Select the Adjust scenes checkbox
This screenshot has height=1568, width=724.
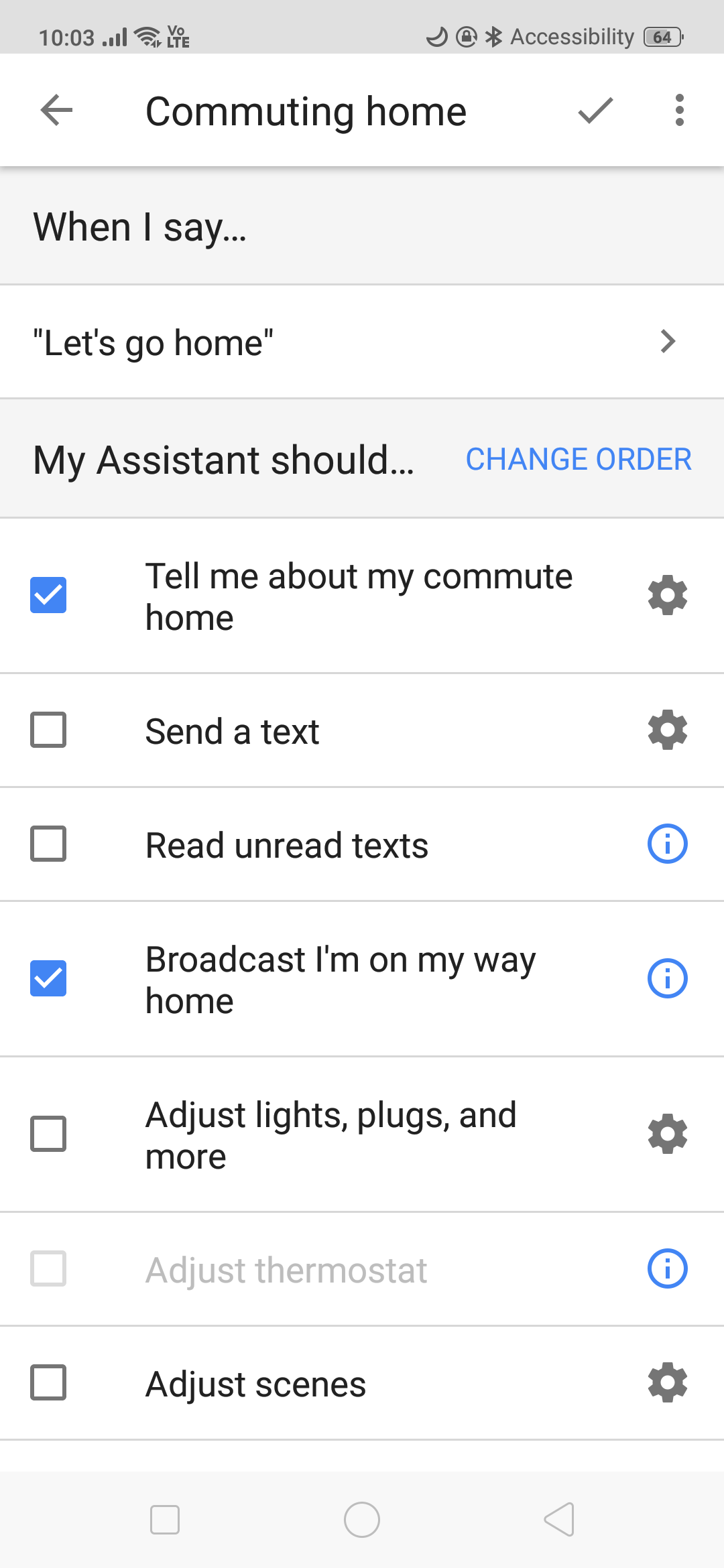(48, 1382)
